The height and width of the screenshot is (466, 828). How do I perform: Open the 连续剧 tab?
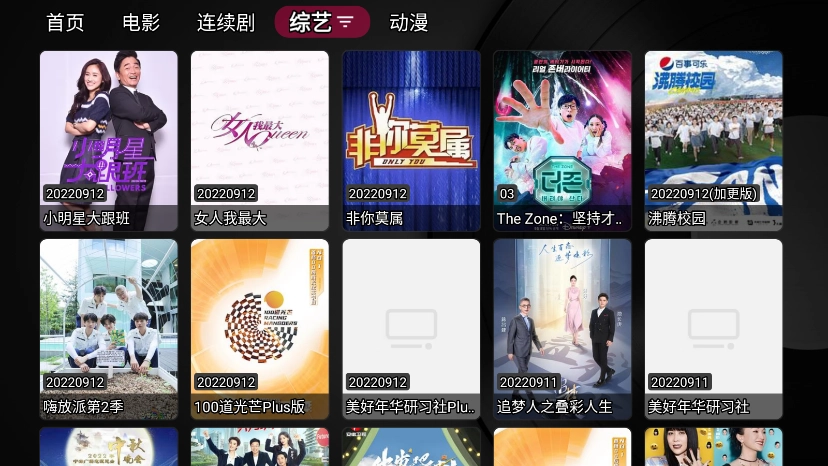(225, 22)
